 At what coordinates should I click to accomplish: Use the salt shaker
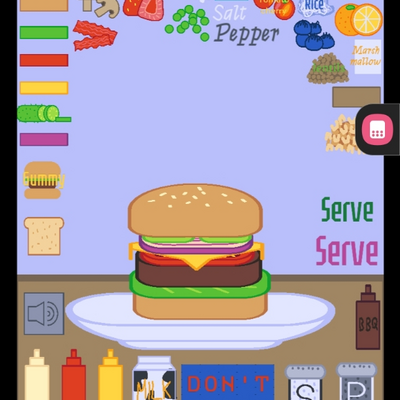(x=305, y=382)
